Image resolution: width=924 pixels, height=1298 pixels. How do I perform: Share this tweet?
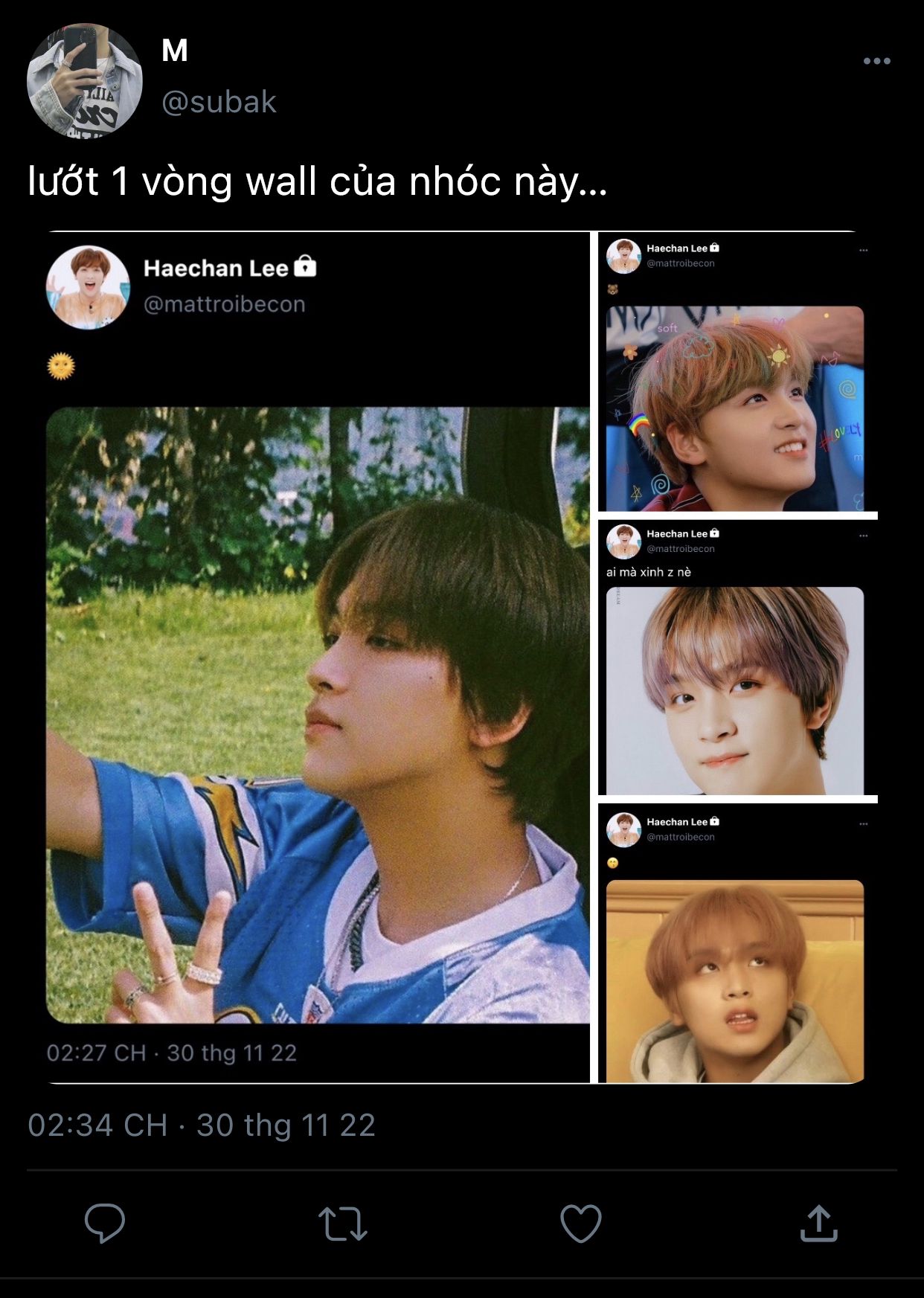pyautogui.click(x=818, y=1223)
